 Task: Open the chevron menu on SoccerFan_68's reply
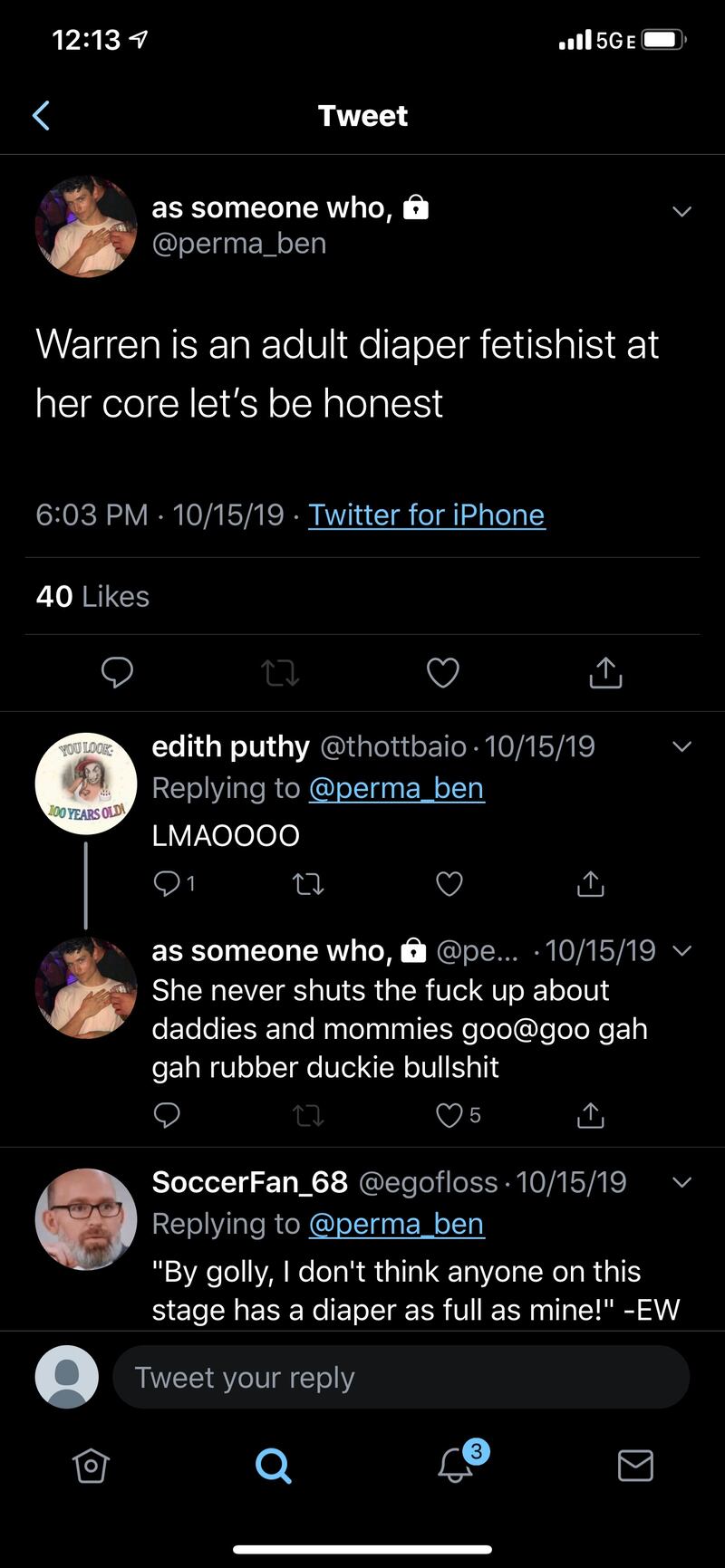click(x=681, y=1182)
